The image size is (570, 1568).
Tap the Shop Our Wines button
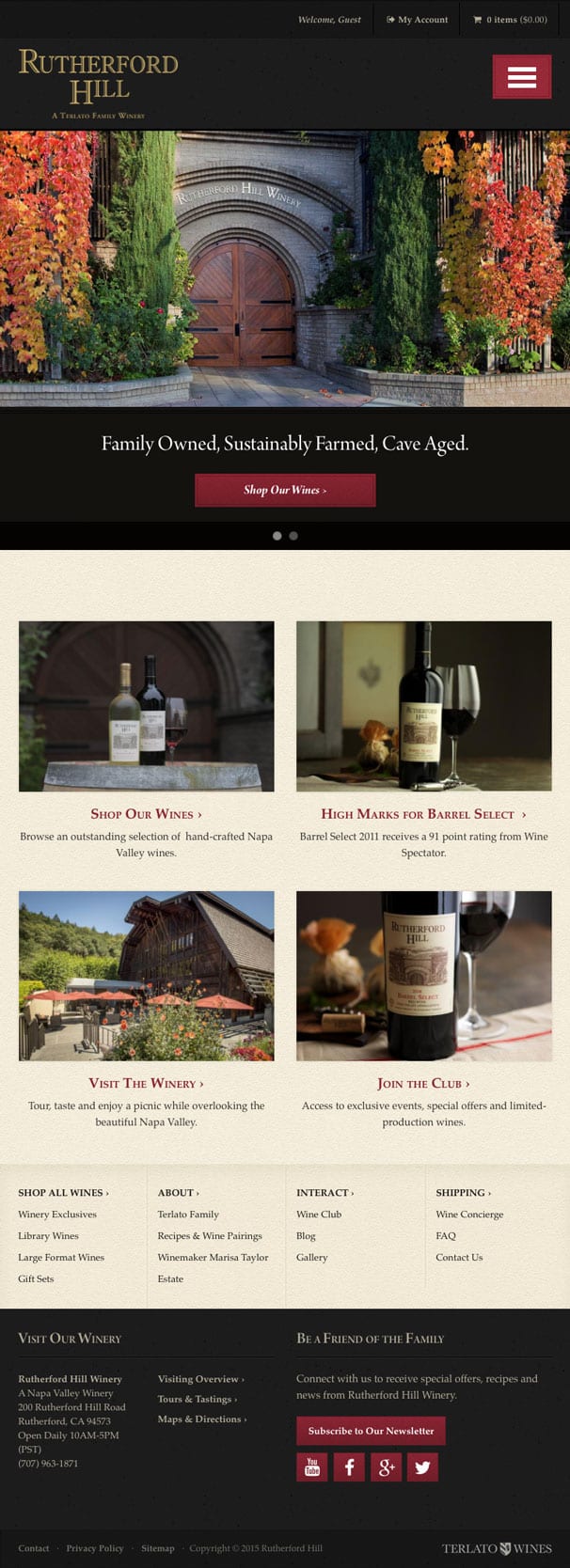click(x=285, y=490)
